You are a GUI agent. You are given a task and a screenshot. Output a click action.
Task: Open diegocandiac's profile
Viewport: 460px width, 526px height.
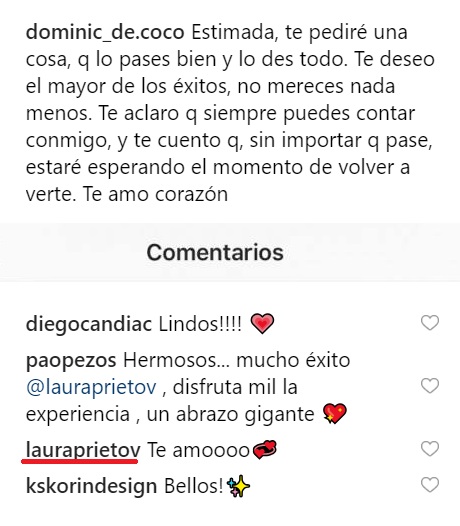(89, 324)
